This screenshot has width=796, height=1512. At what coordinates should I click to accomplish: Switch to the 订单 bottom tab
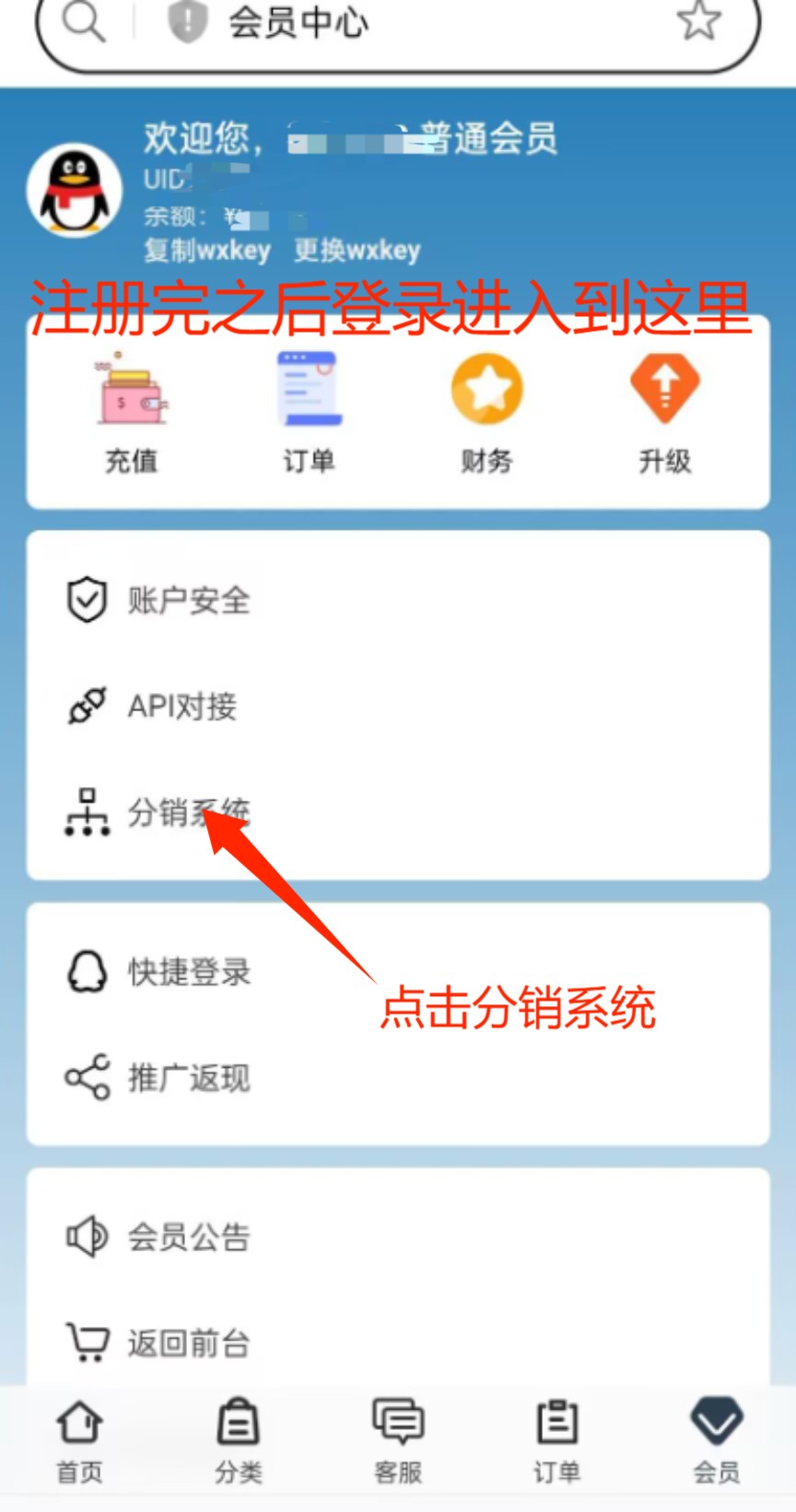(557, 1442)
